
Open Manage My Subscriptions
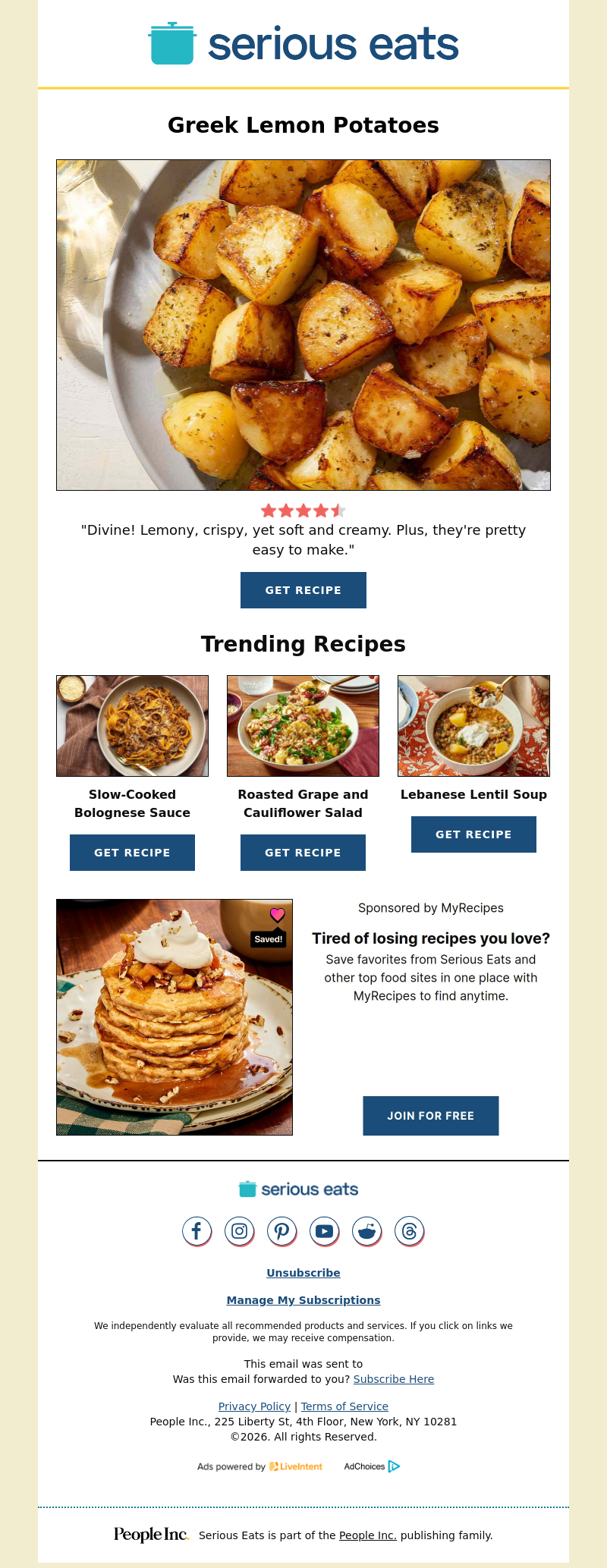click(303, 1300)
